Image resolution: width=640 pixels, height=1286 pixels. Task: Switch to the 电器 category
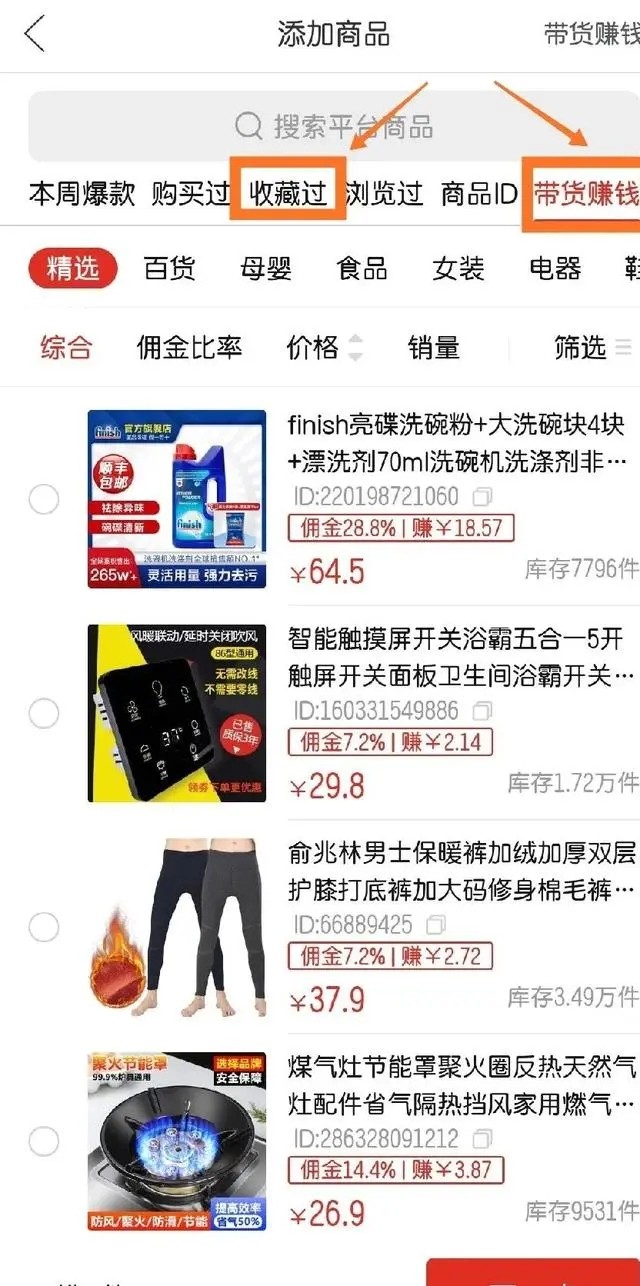pyautogui.click(x=555, y=268)
